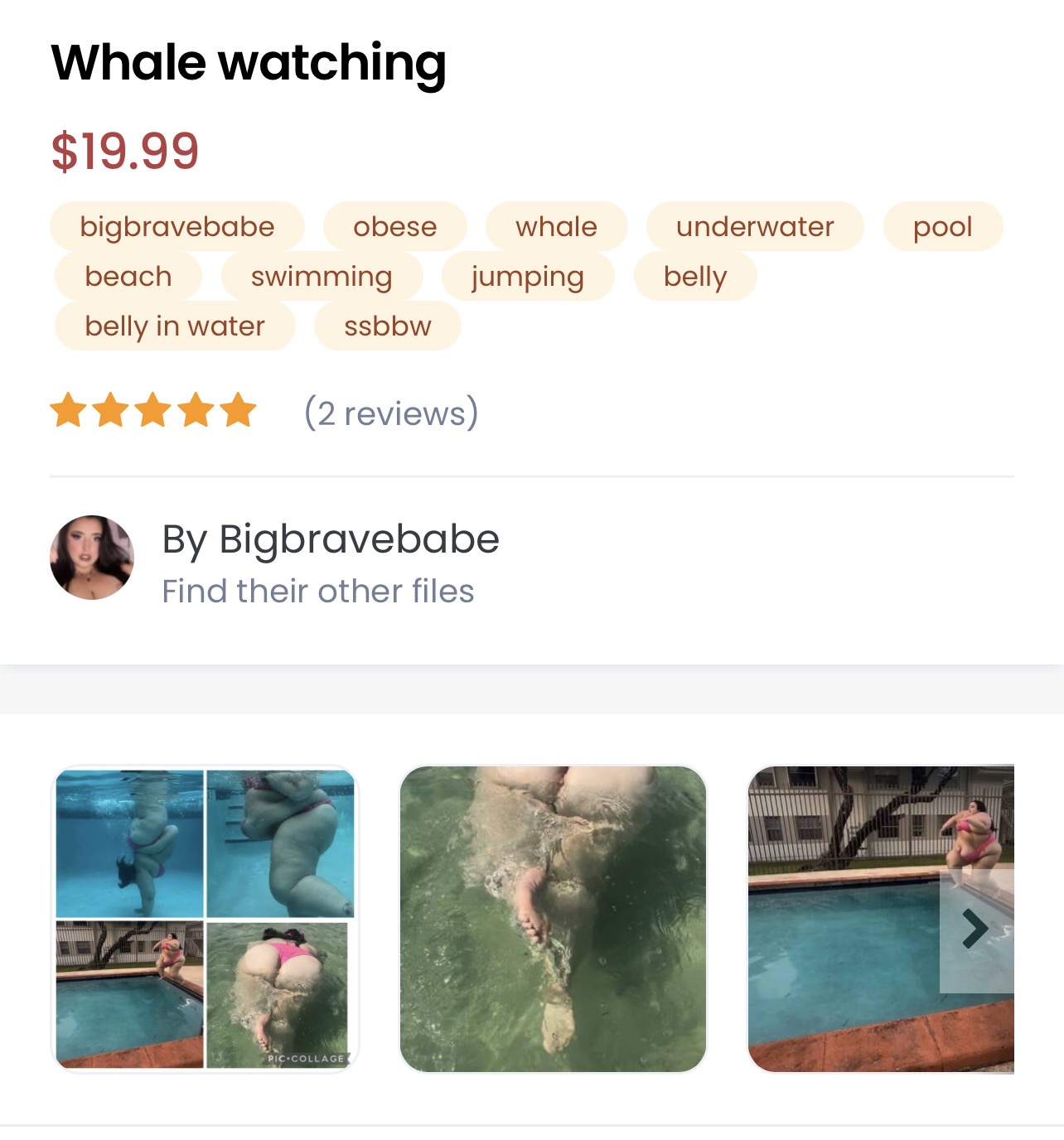Screen dimensions: 1064x1140
Task: Open the Find their other files link
Action: [x=317, y=591]
